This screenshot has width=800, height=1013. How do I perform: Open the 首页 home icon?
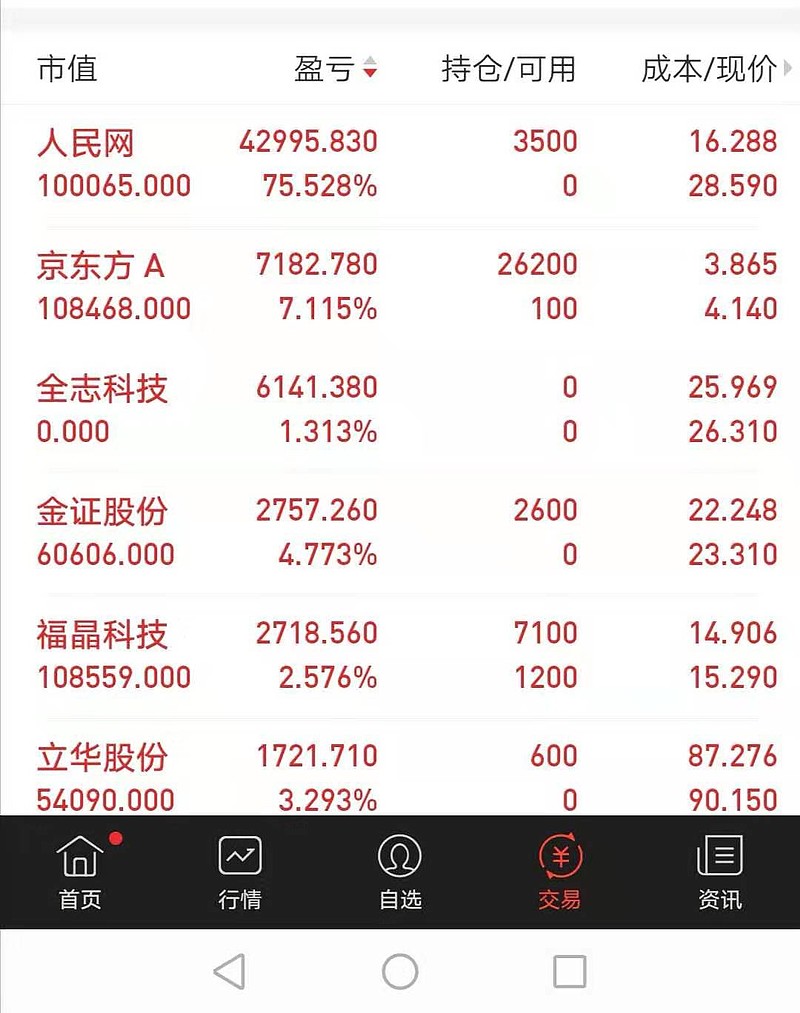point(80,855)
